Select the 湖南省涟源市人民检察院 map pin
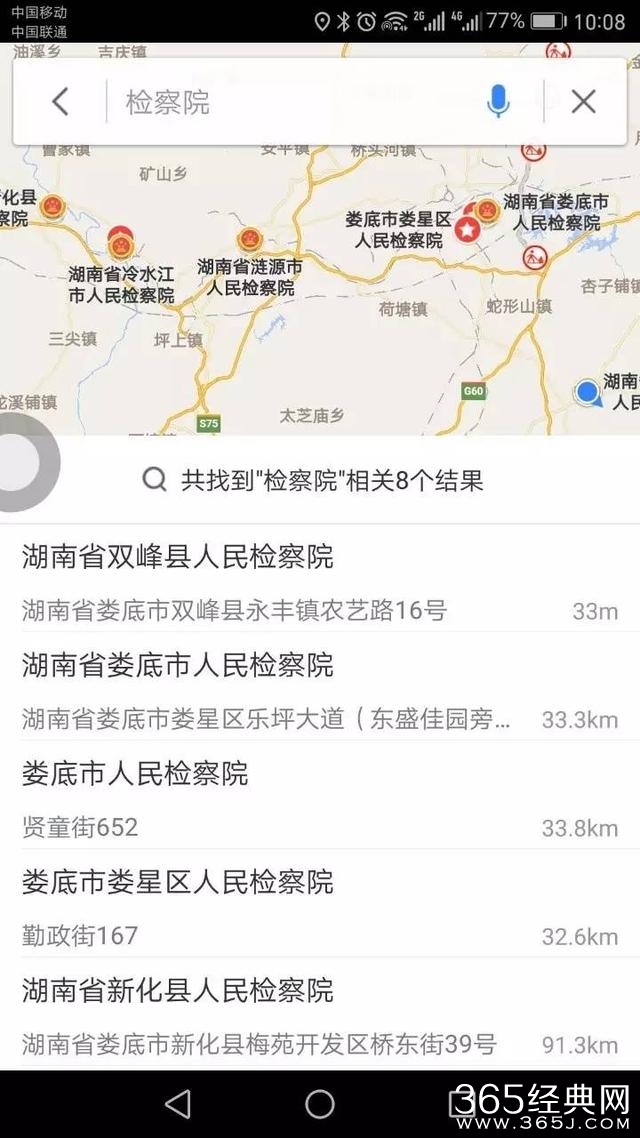This screenshot has width=640, height=1138. coord(250,239)
